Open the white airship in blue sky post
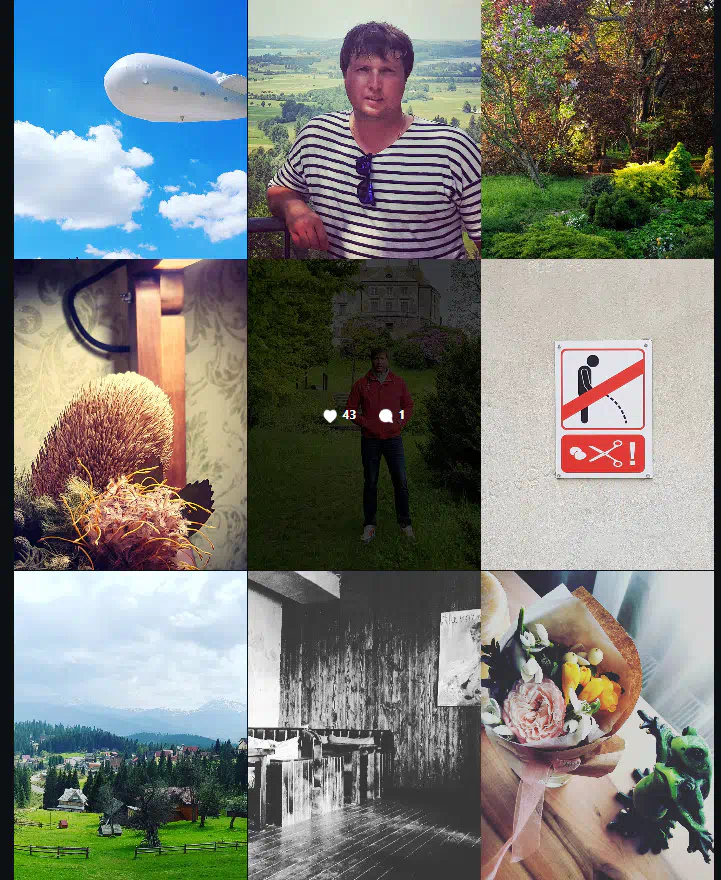The height and width of the screenshot is (880, 721). [x=130, y=129]
